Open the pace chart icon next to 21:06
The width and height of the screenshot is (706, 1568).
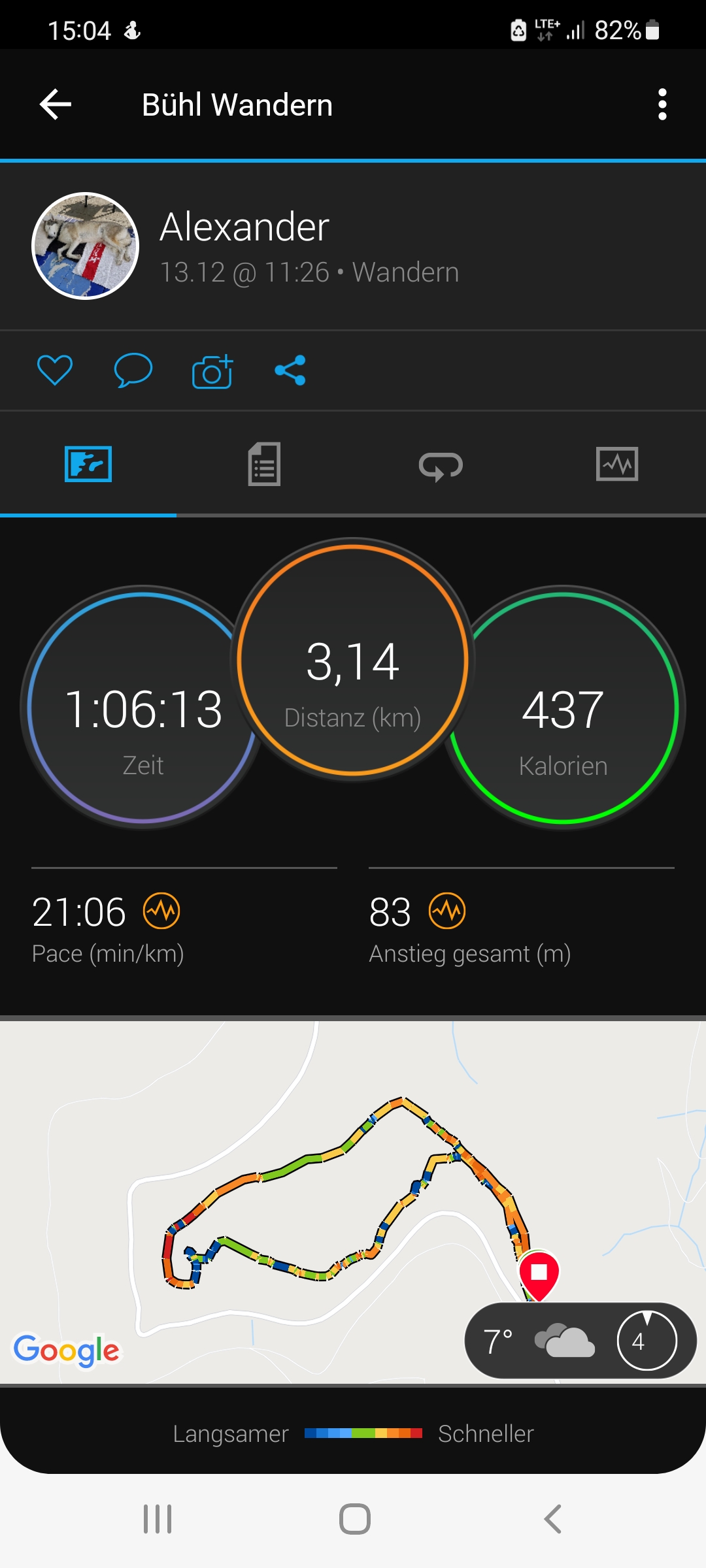[x=161, y=911]
